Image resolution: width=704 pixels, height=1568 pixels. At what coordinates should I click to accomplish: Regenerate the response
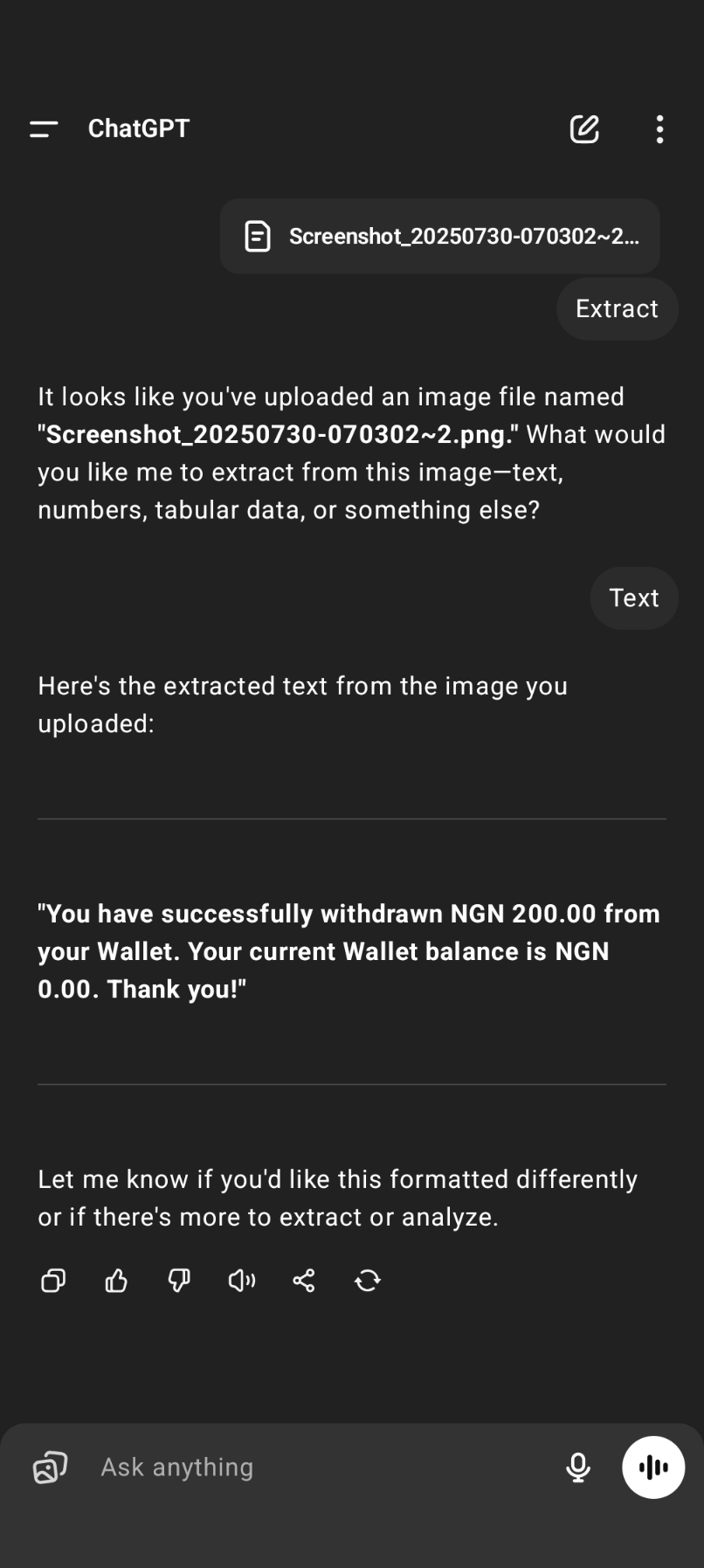[x=368, y=1281]
